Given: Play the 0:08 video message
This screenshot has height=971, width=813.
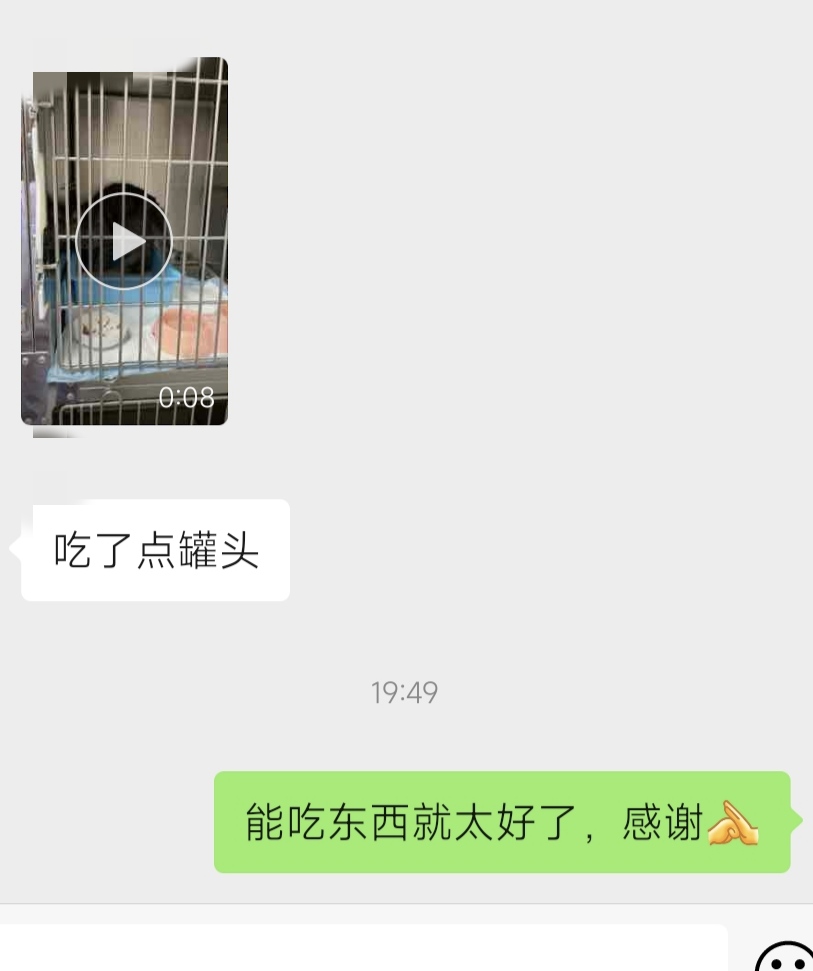Looking at the screenshot, I should 124,241.
